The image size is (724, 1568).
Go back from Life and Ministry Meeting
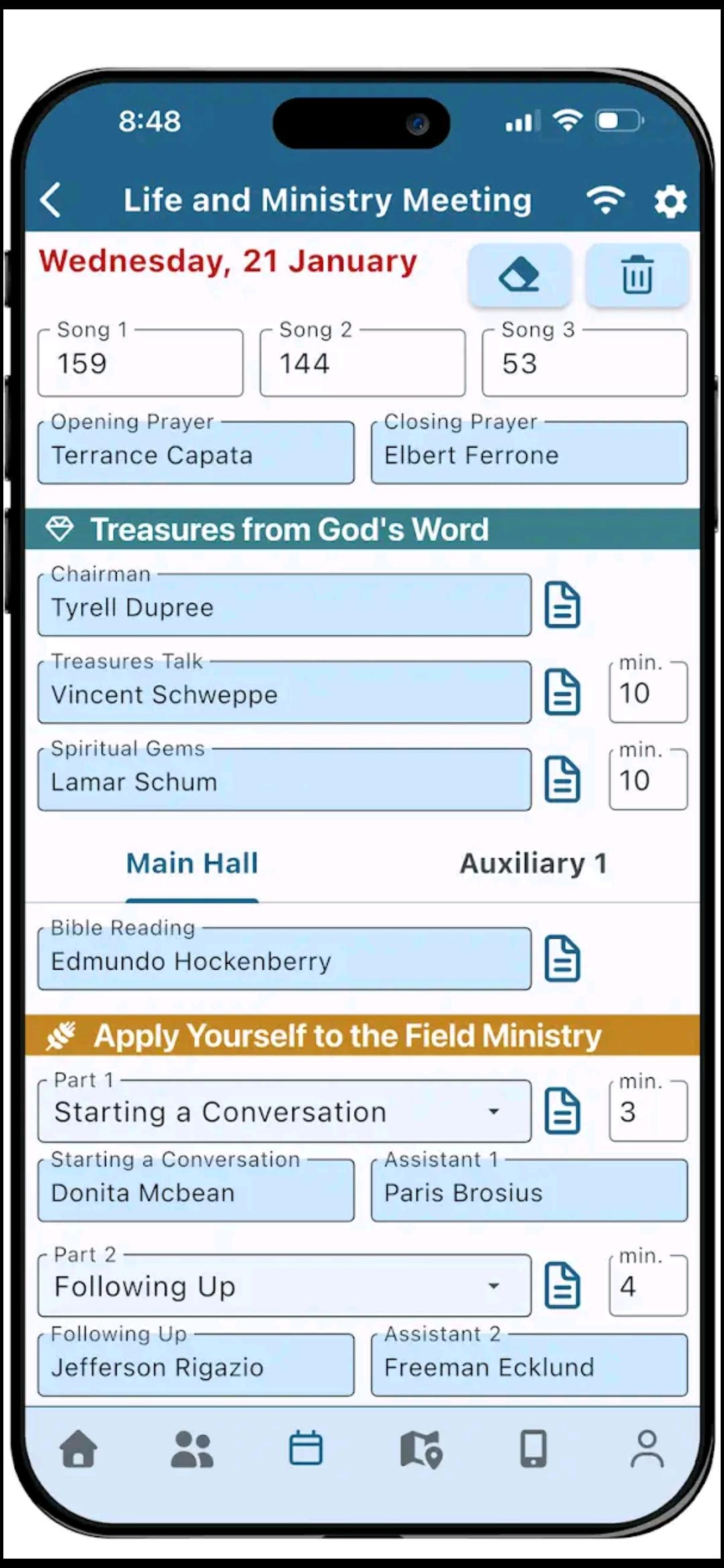51,200
